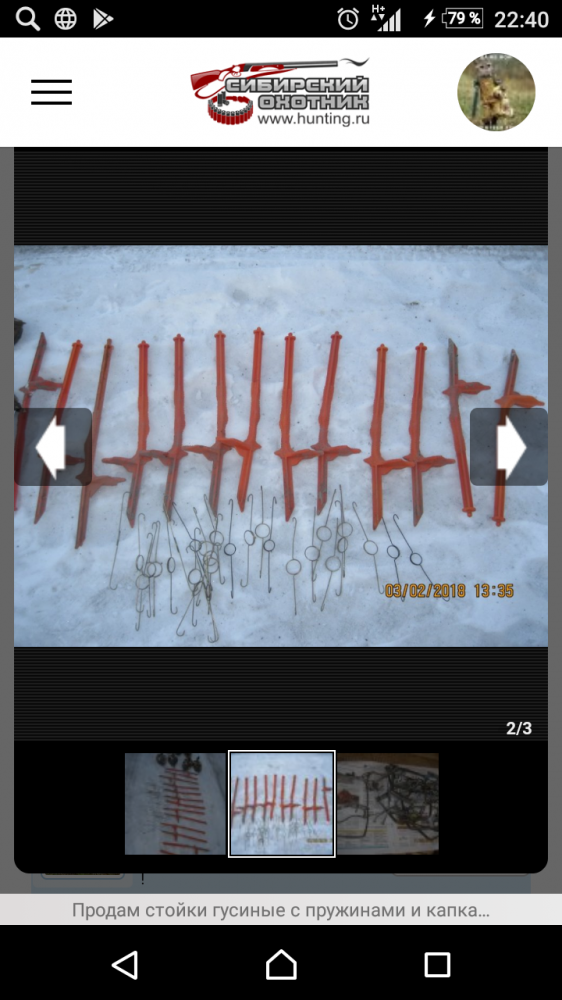Go to the Android home screen

pyautogui.click(x=281, y=964)
